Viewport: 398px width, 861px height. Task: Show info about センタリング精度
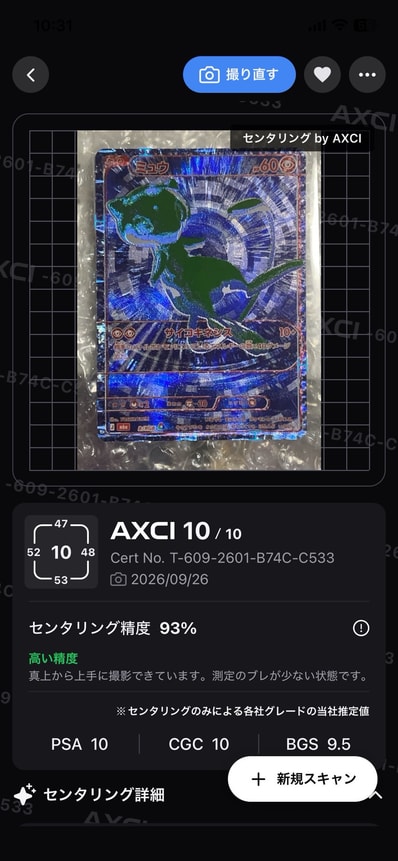tap(361, 629)
